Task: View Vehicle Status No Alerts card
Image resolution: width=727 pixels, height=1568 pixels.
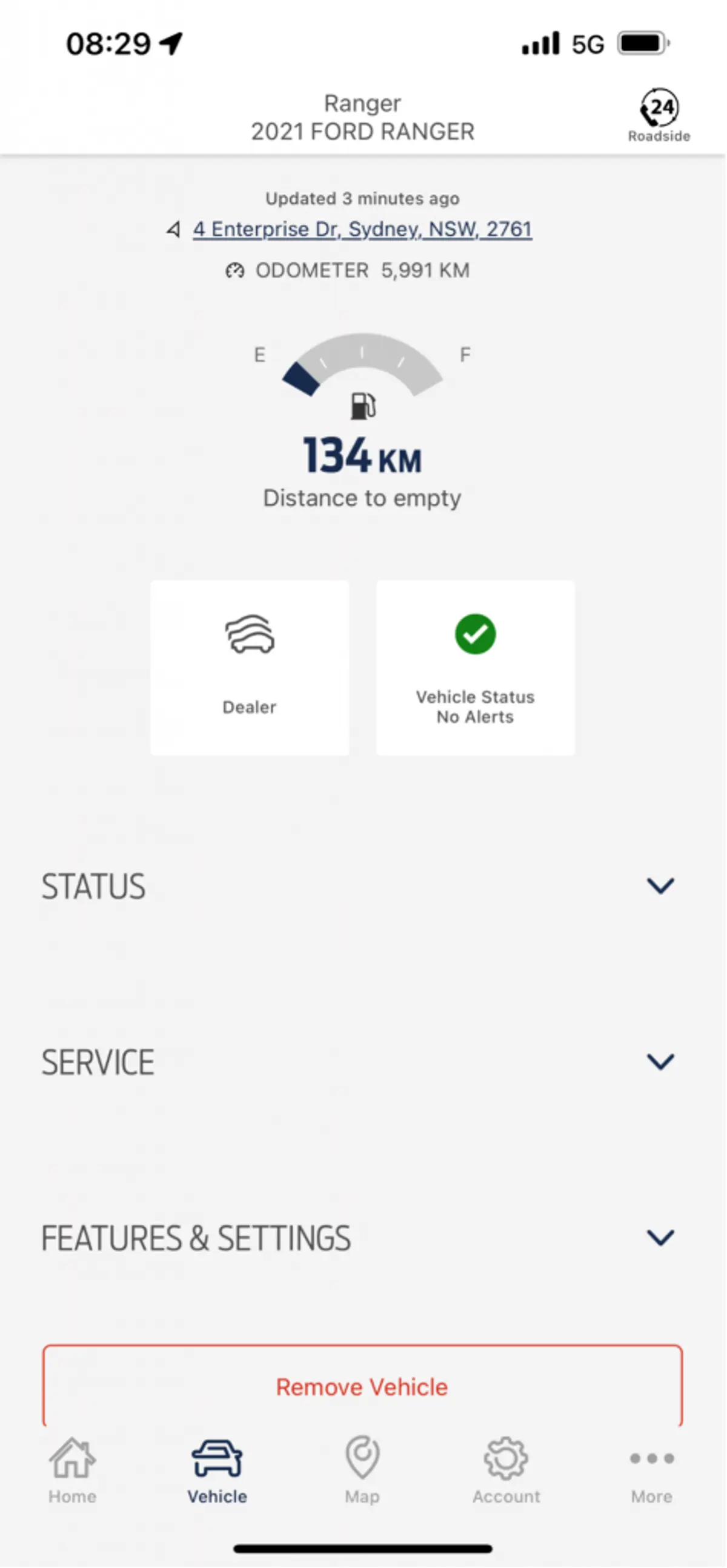Action: (475, 668)
